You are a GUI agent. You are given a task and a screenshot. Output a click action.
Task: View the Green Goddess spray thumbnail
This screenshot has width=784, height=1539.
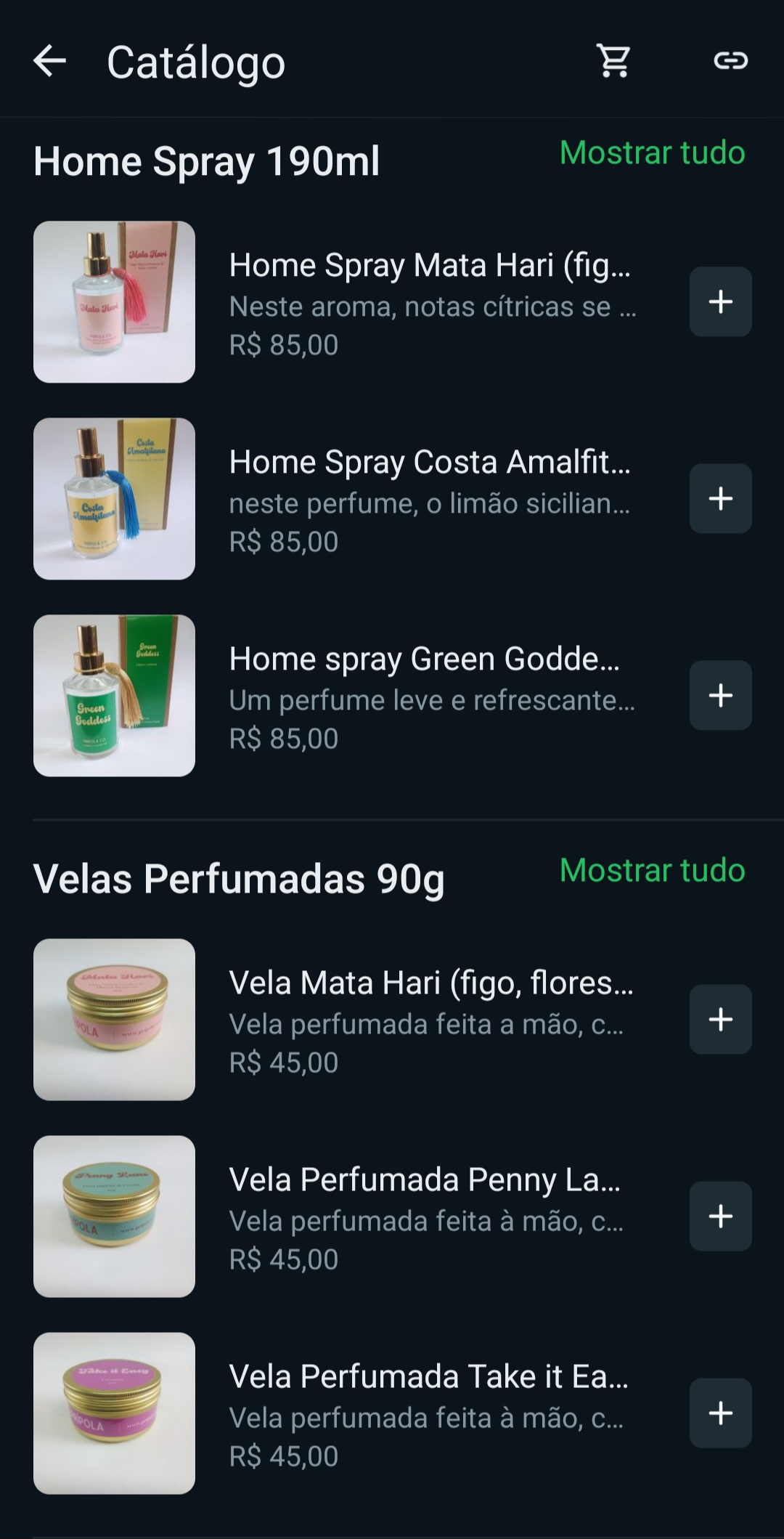[x=113, y=695]
